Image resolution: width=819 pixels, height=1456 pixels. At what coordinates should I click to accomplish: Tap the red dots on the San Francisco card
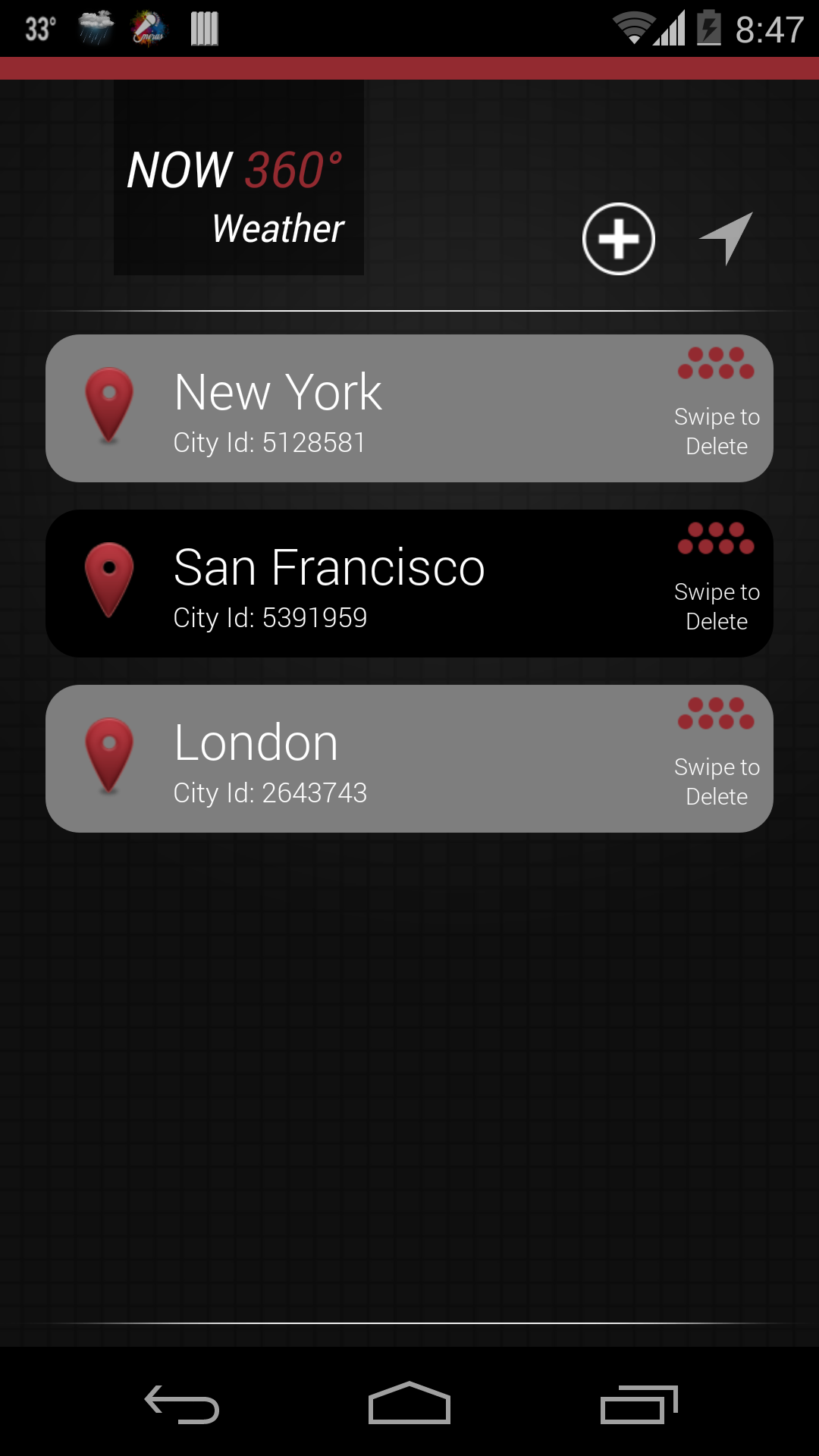[716, 540]
